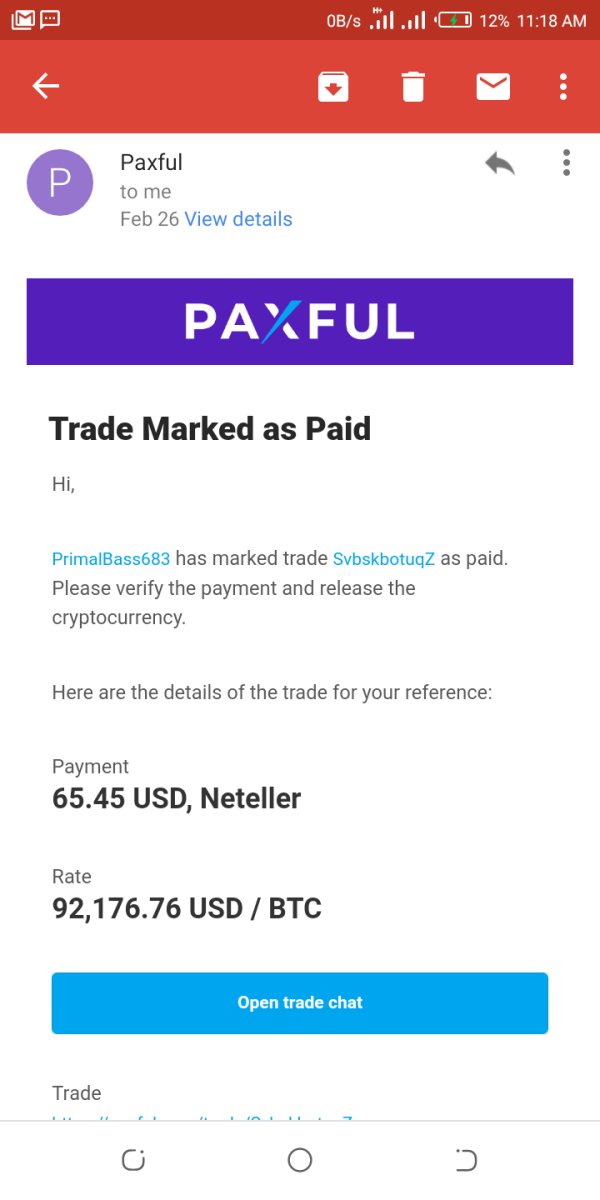Tap the Paxful sender avatar
Screen dimensions: 600x1200
[60, 183]
